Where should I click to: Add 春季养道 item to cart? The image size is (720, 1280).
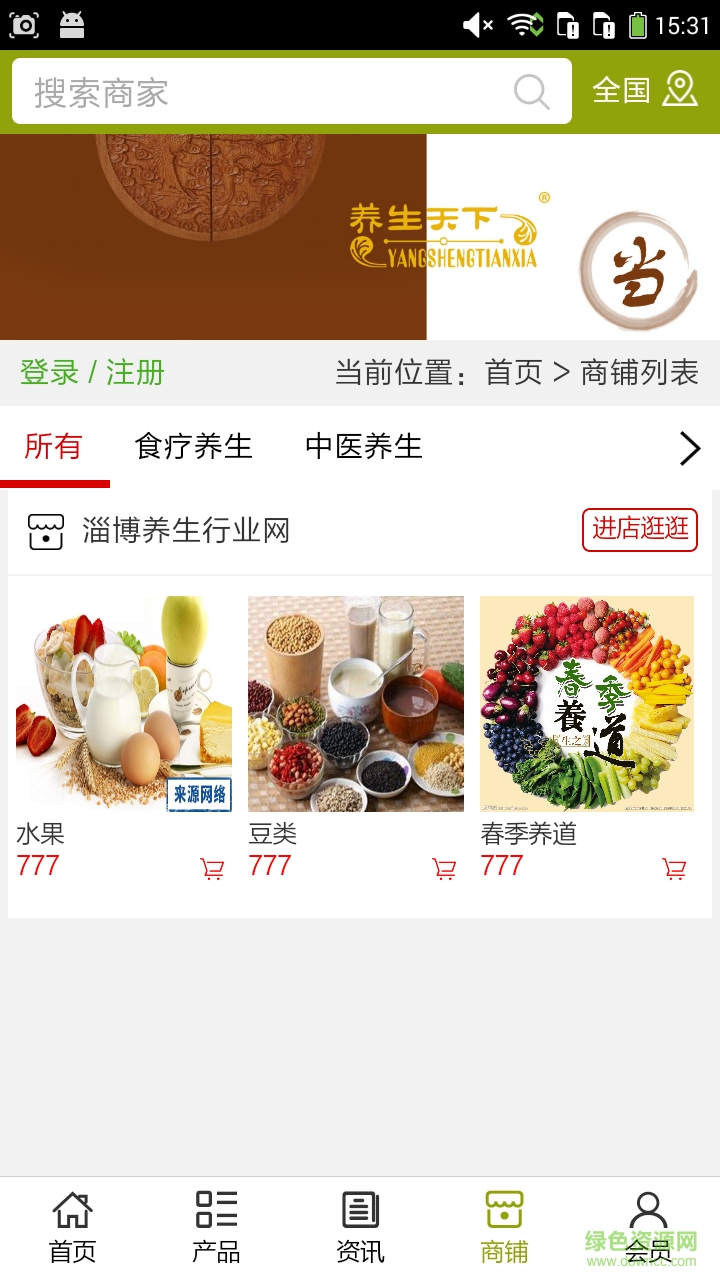(x=673, y=869)
